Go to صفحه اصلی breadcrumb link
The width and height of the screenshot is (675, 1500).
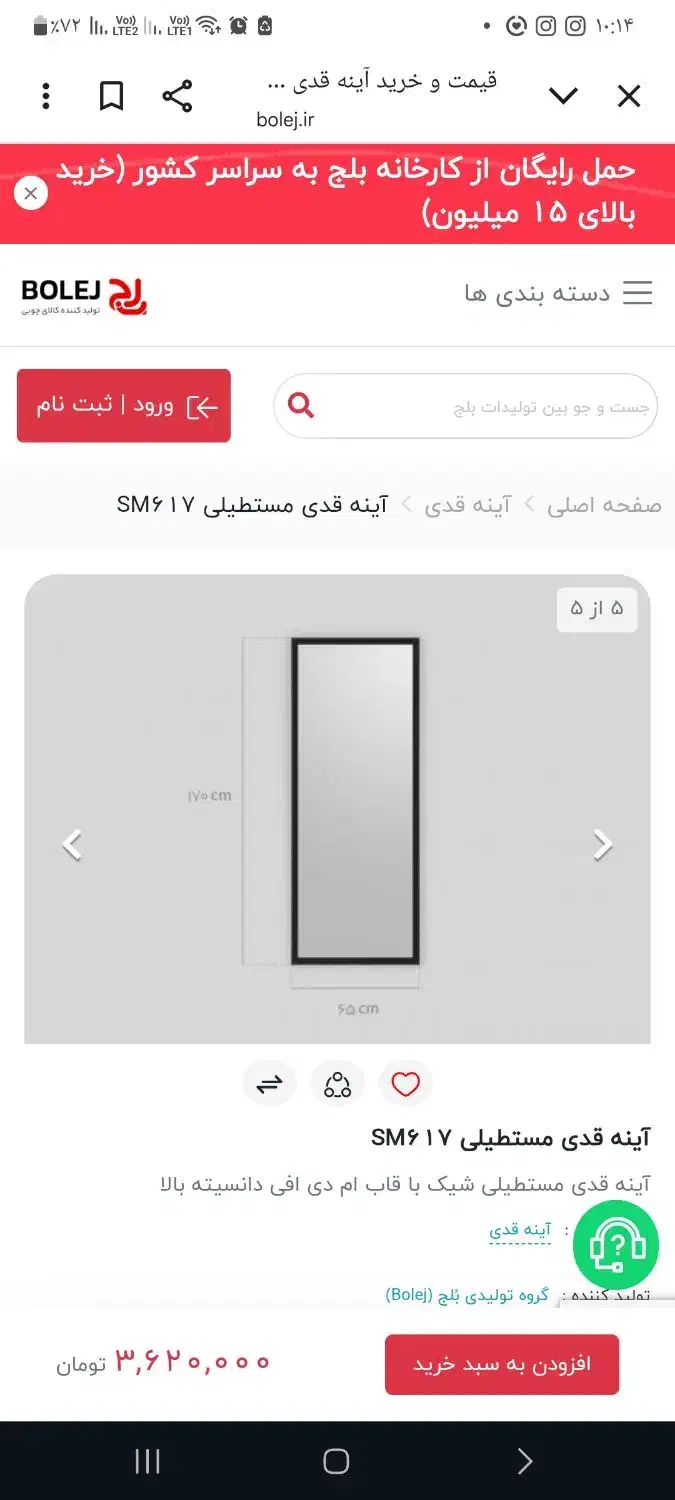coord(604,505)
